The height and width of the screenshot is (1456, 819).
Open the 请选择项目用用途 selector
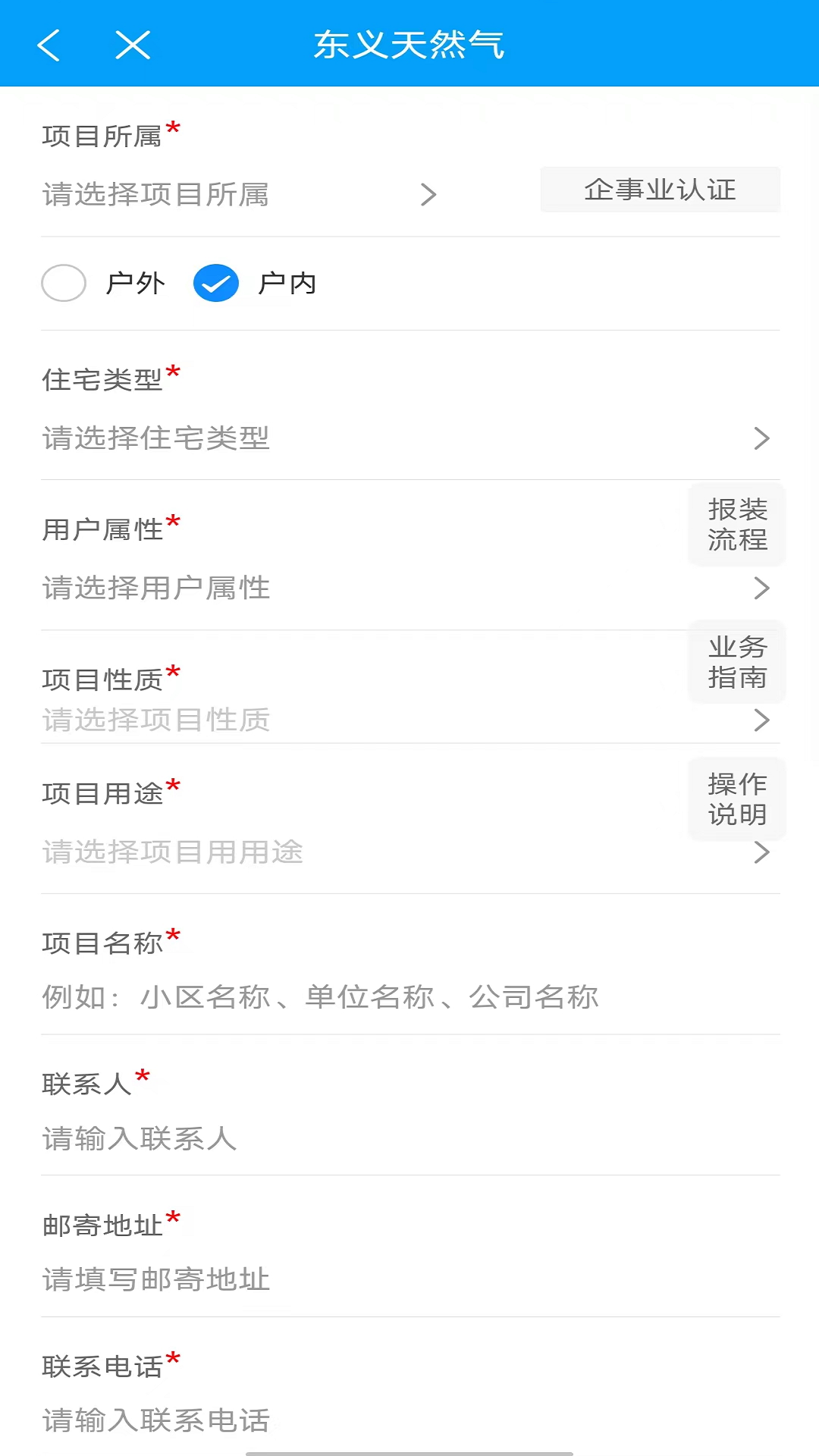(364, 852)
